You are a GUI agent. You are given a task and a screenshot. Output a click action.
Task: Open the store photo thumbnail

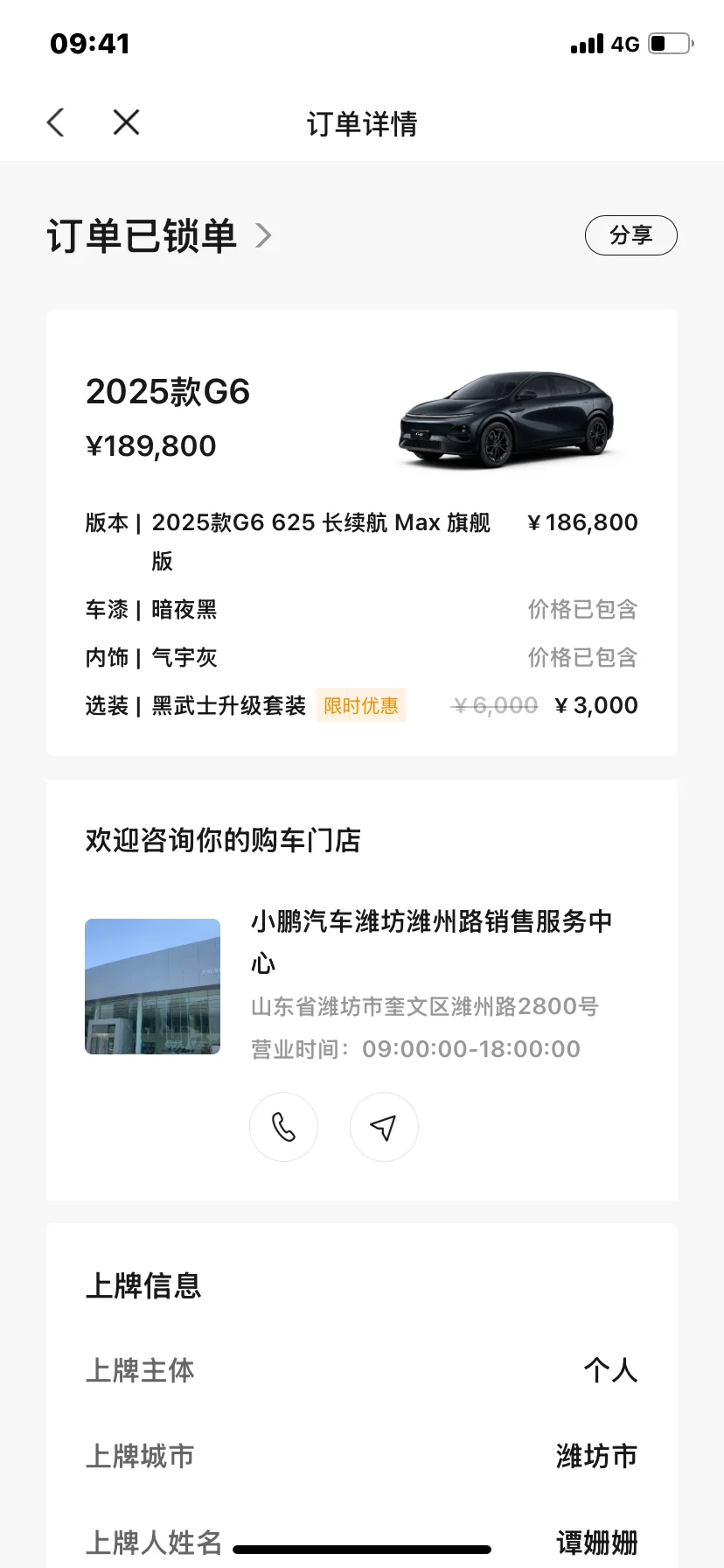tap(153, 986)
